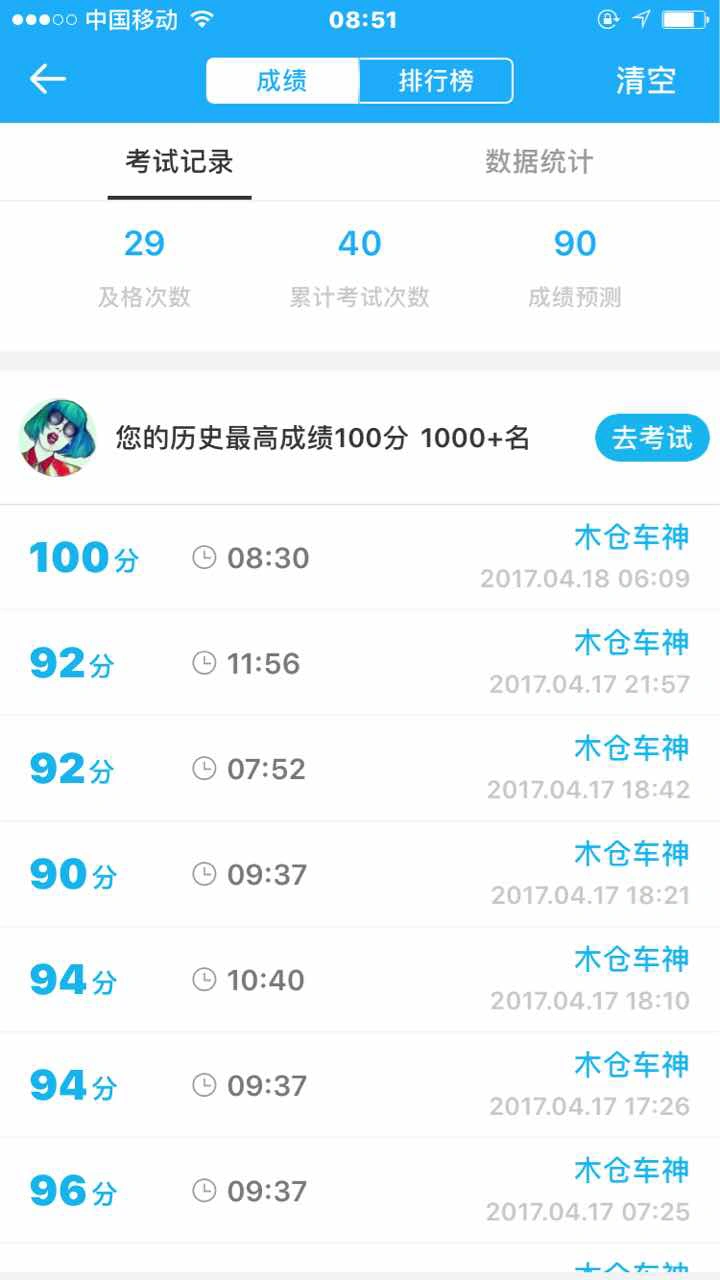The image size is (720, 1280).
Task: Go back with the arrow icon
Action: tap(47, 80)
